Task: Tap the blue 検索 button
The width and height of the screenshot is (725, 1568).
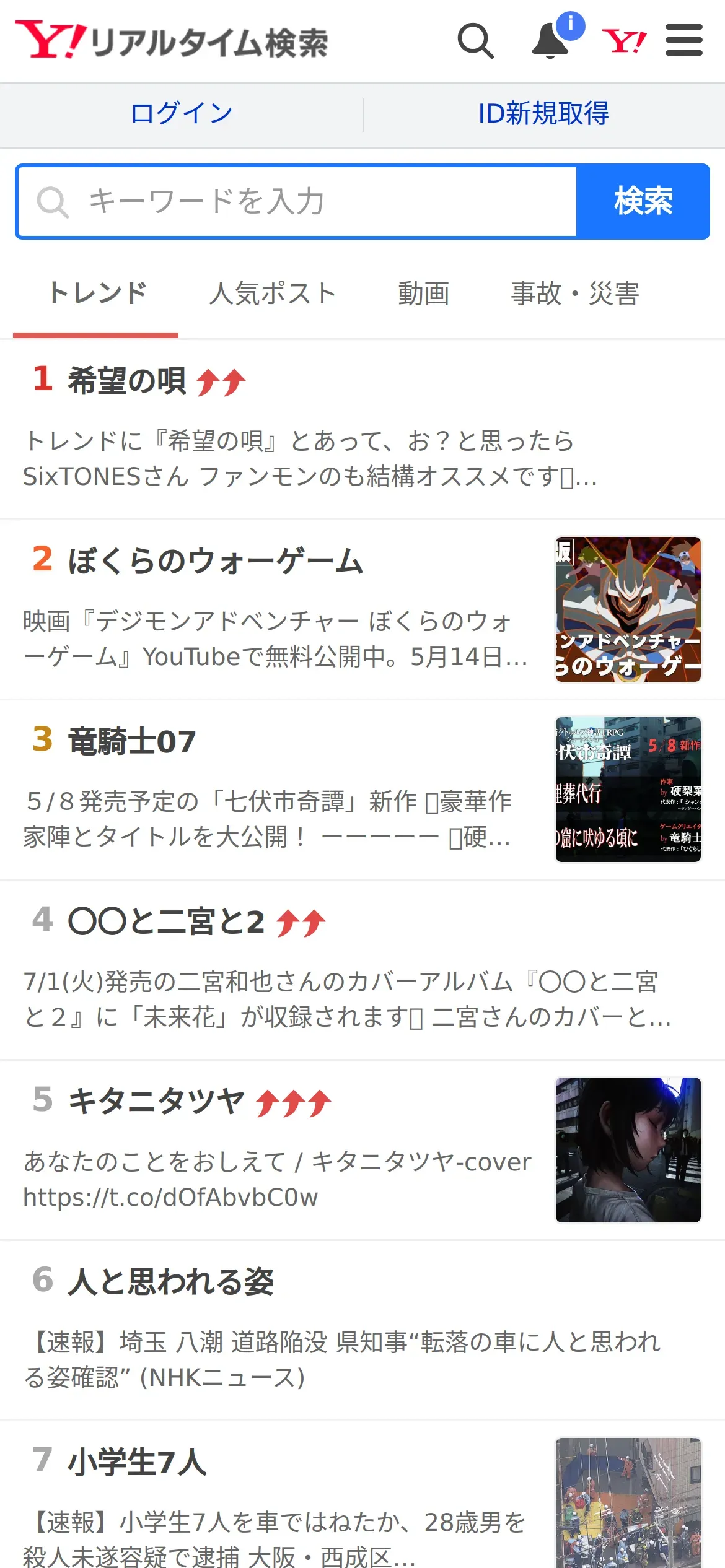Action: (643, 201)
